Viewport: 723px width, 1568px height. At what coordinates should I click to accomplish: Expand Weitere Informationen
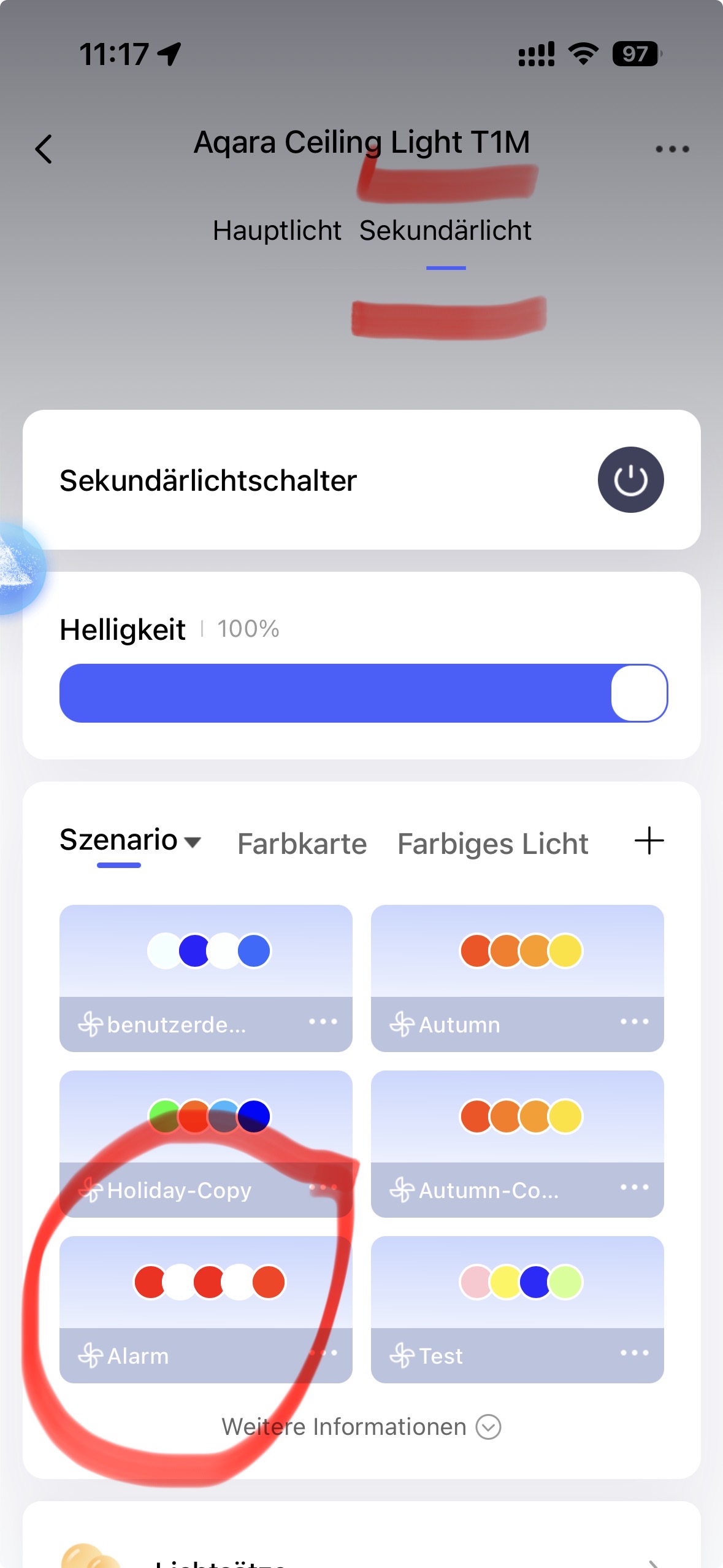361,1427
